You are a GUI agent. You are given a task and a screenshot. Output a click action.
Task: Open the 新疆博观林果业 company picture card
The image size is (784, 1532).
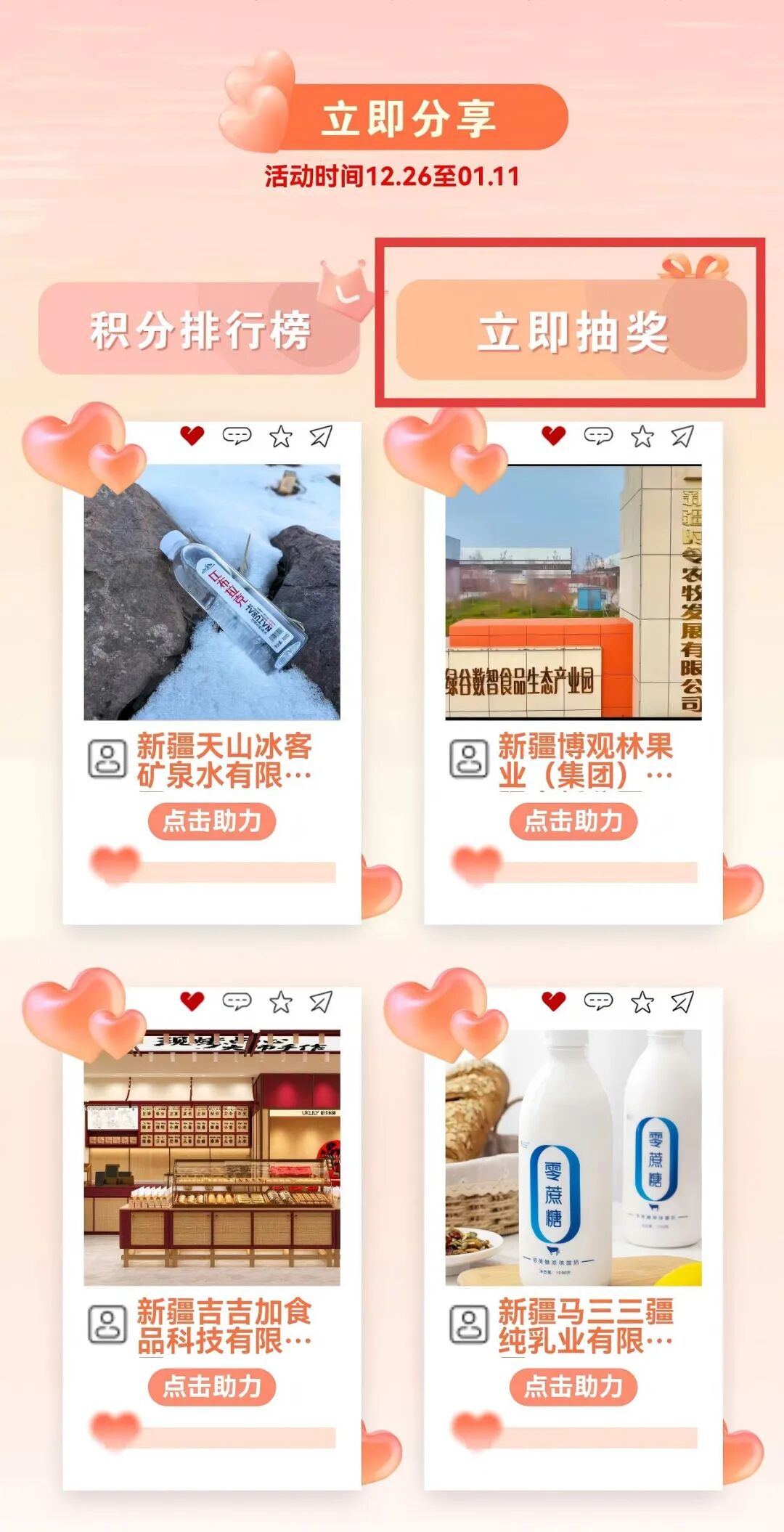click(573, 592)
